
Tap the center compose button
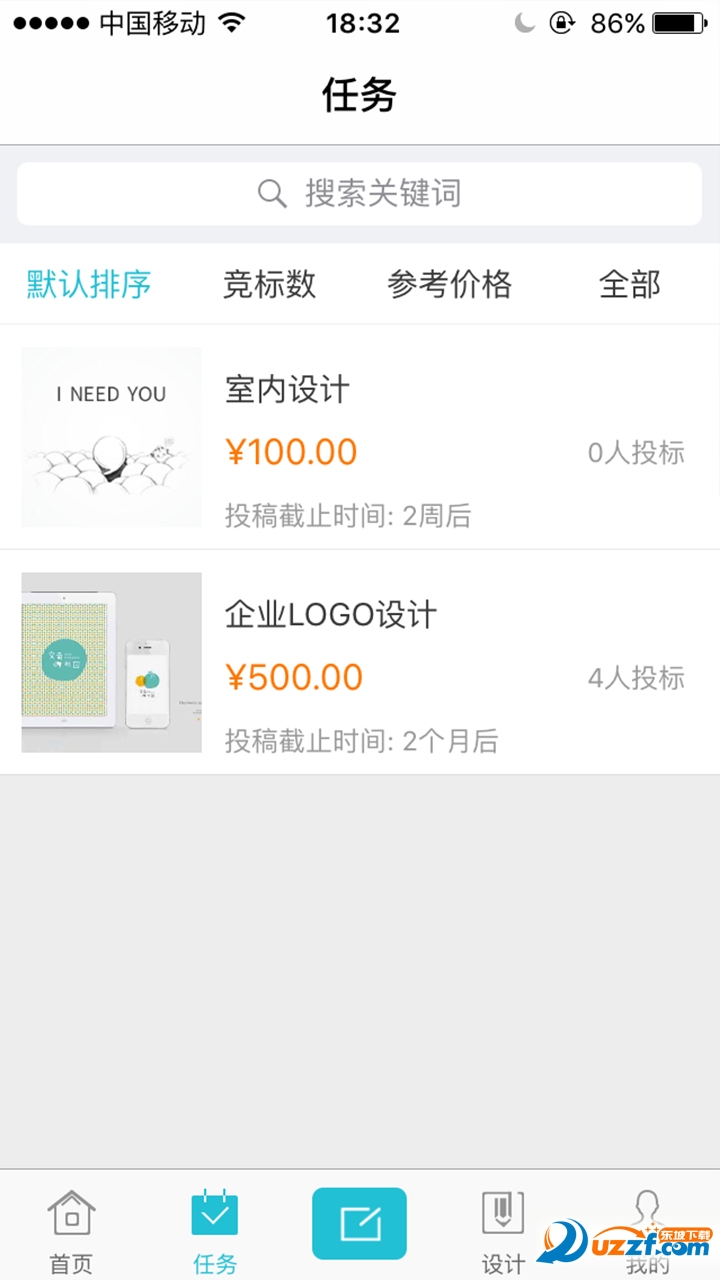click(x=359, y=1223)
